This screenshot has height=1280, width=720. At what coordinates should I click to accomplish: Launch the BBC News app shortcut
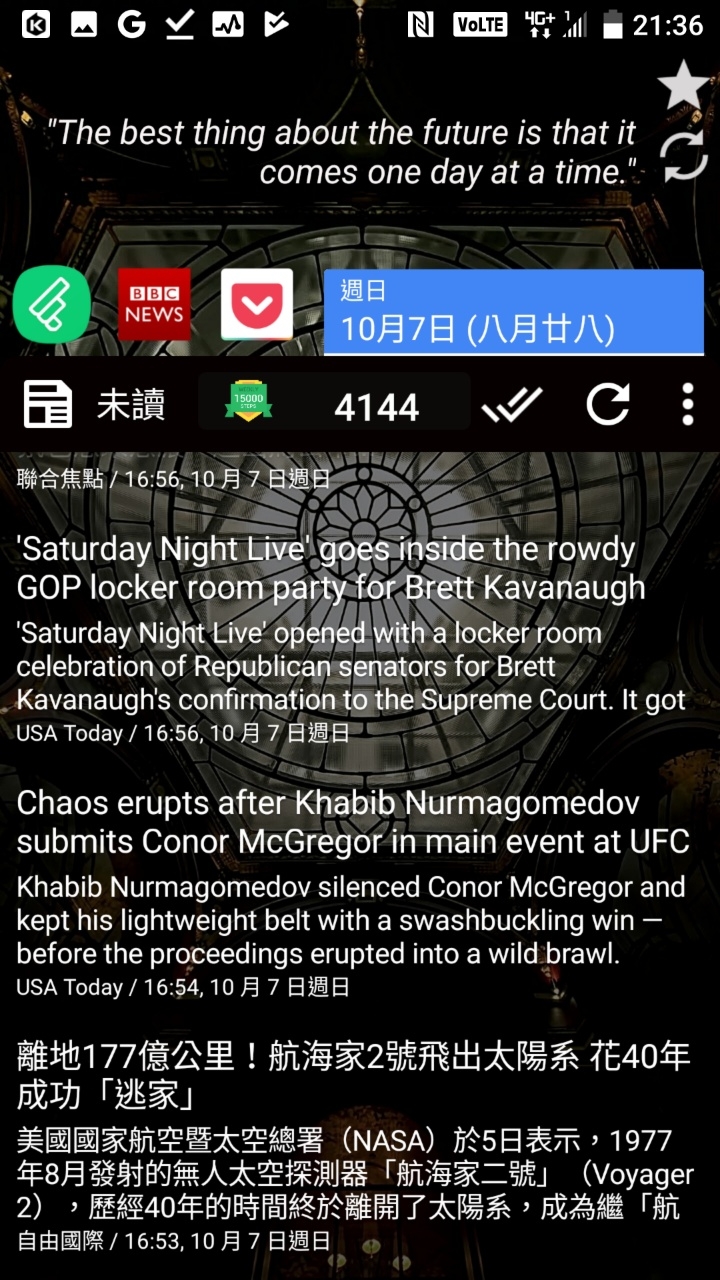154,304
